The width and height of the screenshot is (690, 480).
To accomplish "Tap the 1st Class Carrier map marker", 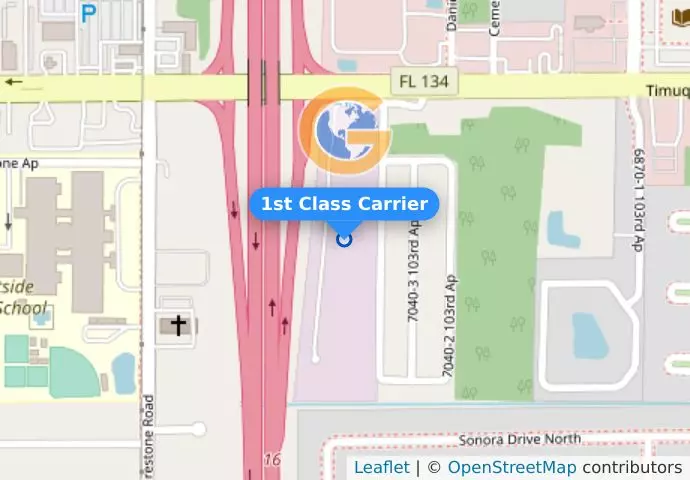I will click(x=345, y=240).
